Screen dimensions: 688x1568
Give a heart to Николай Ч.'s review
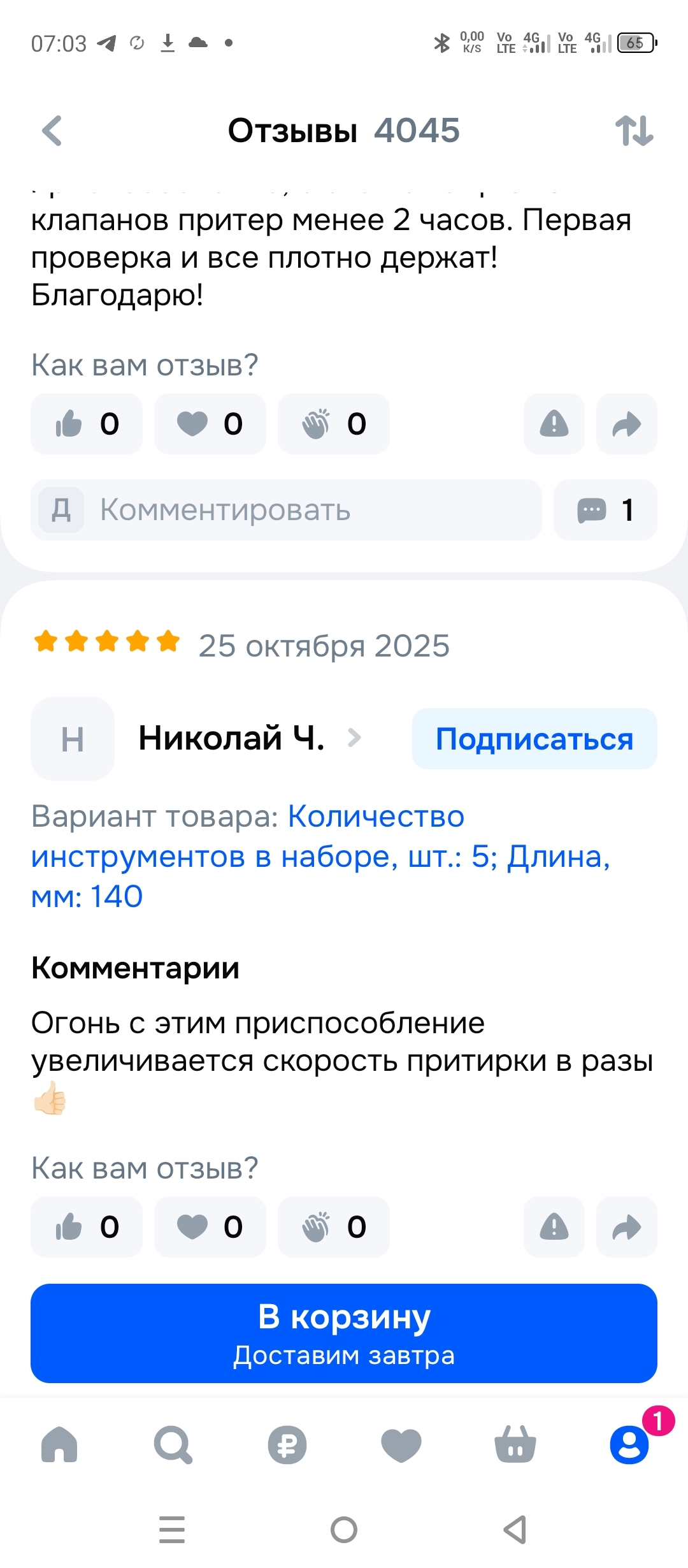(x=210, y=1227)
